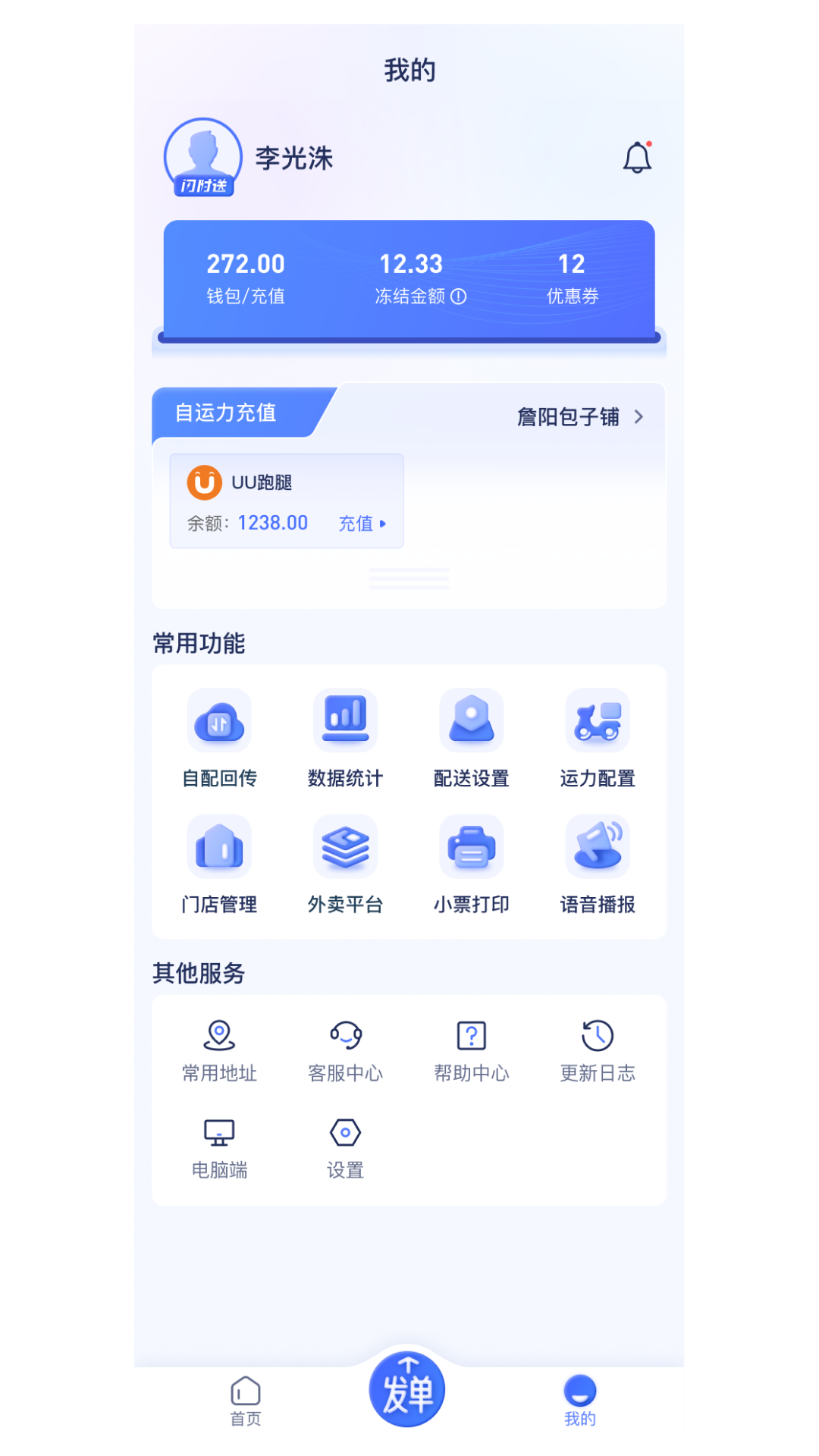Open the 小票打印 printer icon
819x1456 pixels.
(471, 846)
